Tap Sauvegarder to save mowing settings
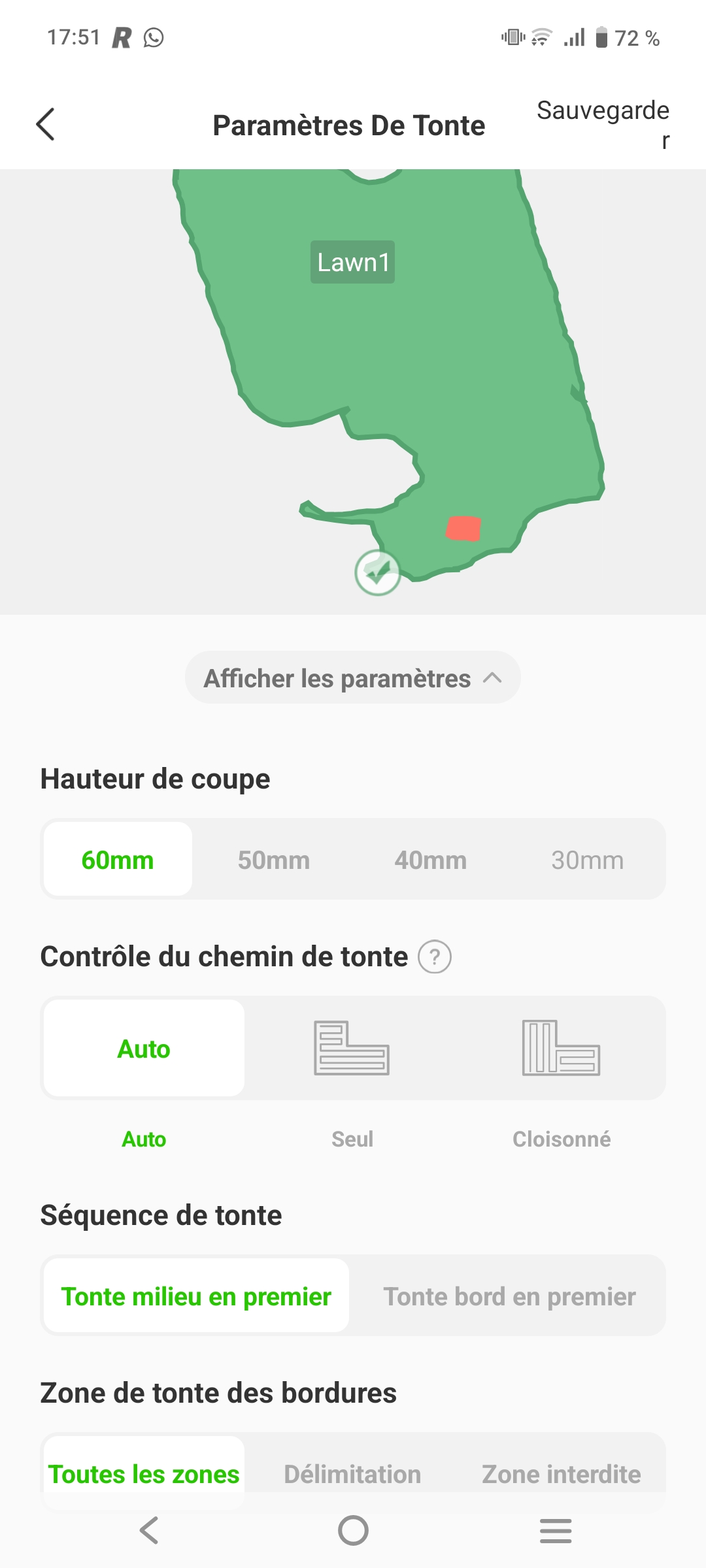Viewport: 706px width, 1568px height. (603, 124)
